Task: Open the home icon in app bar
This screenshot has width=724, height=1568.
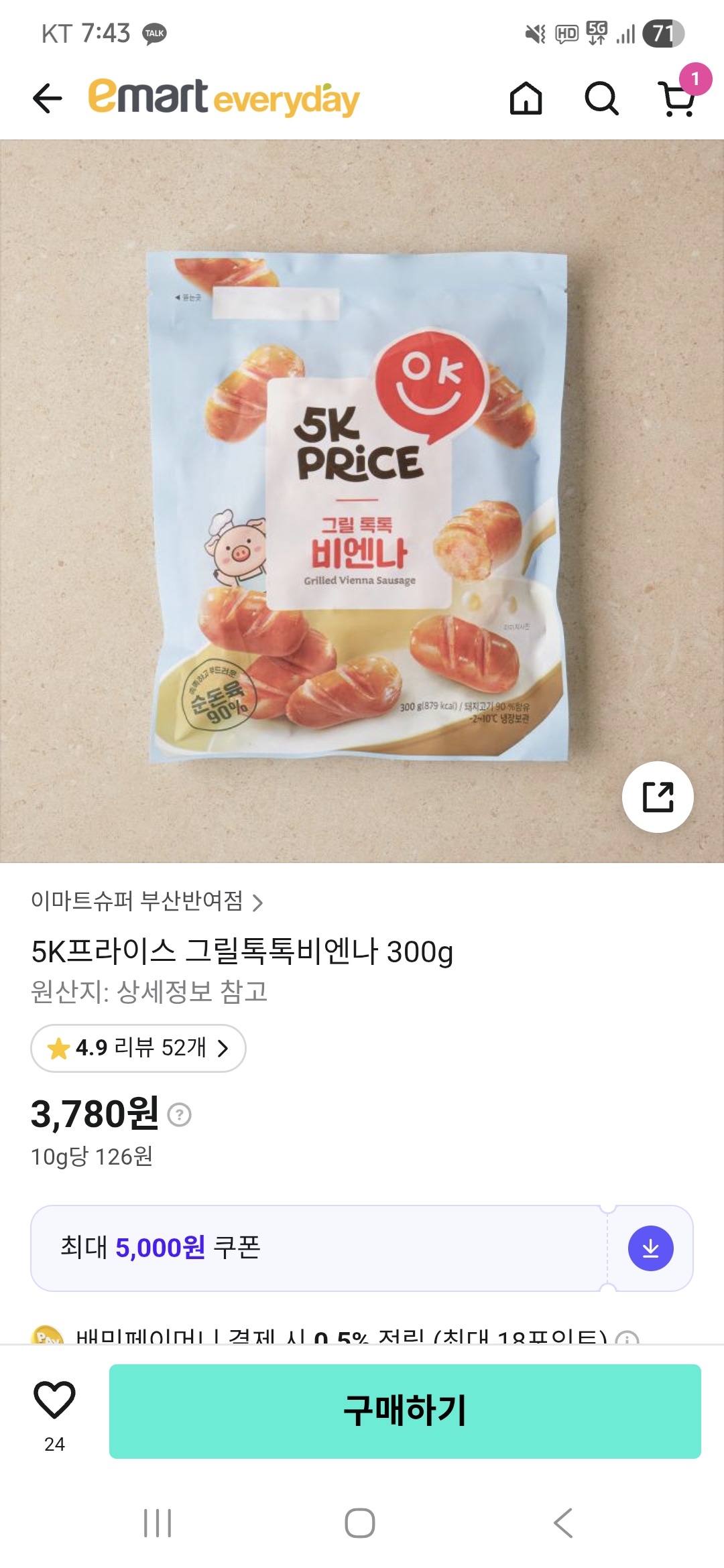Action: (x=526, y=99)
